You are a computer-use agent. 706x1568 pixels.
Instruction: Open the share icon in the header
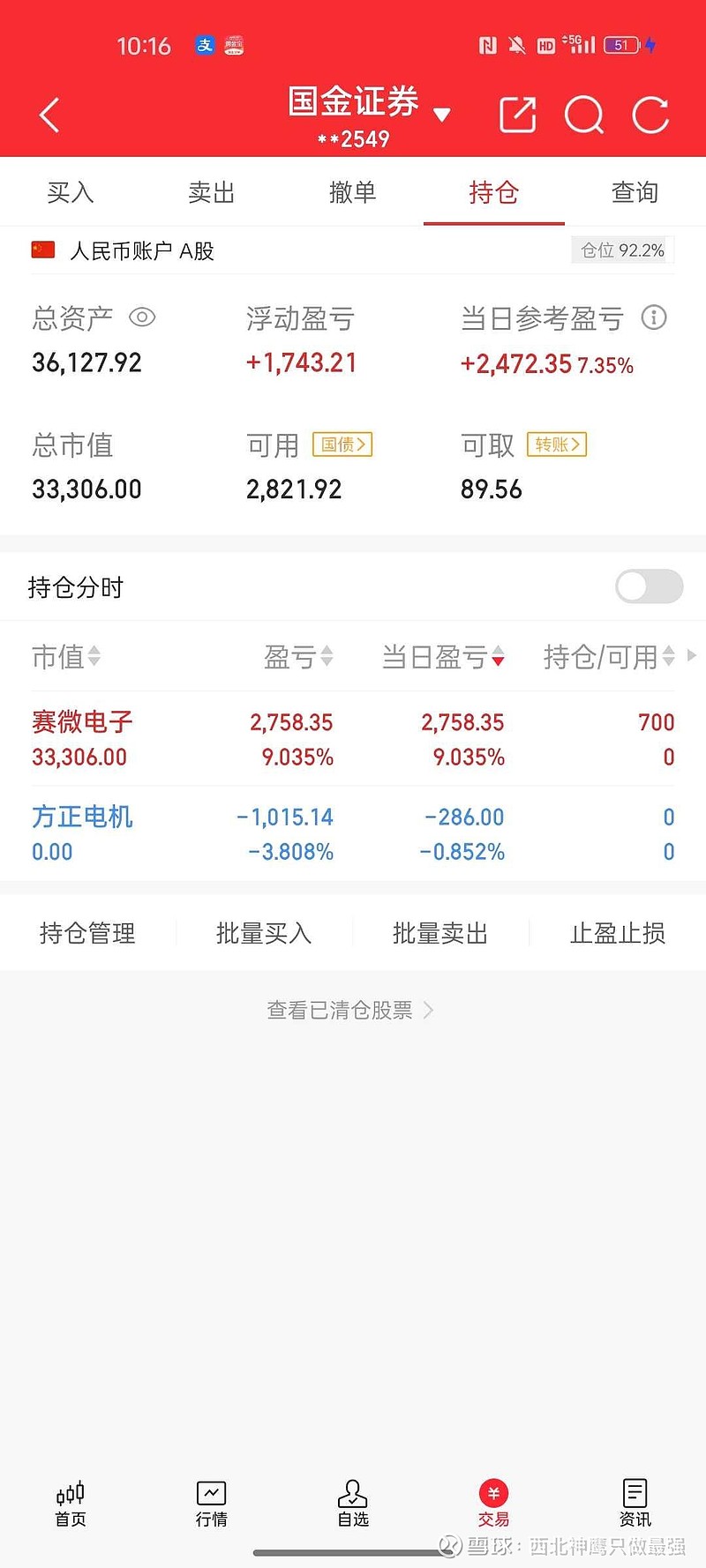[518, 115]
